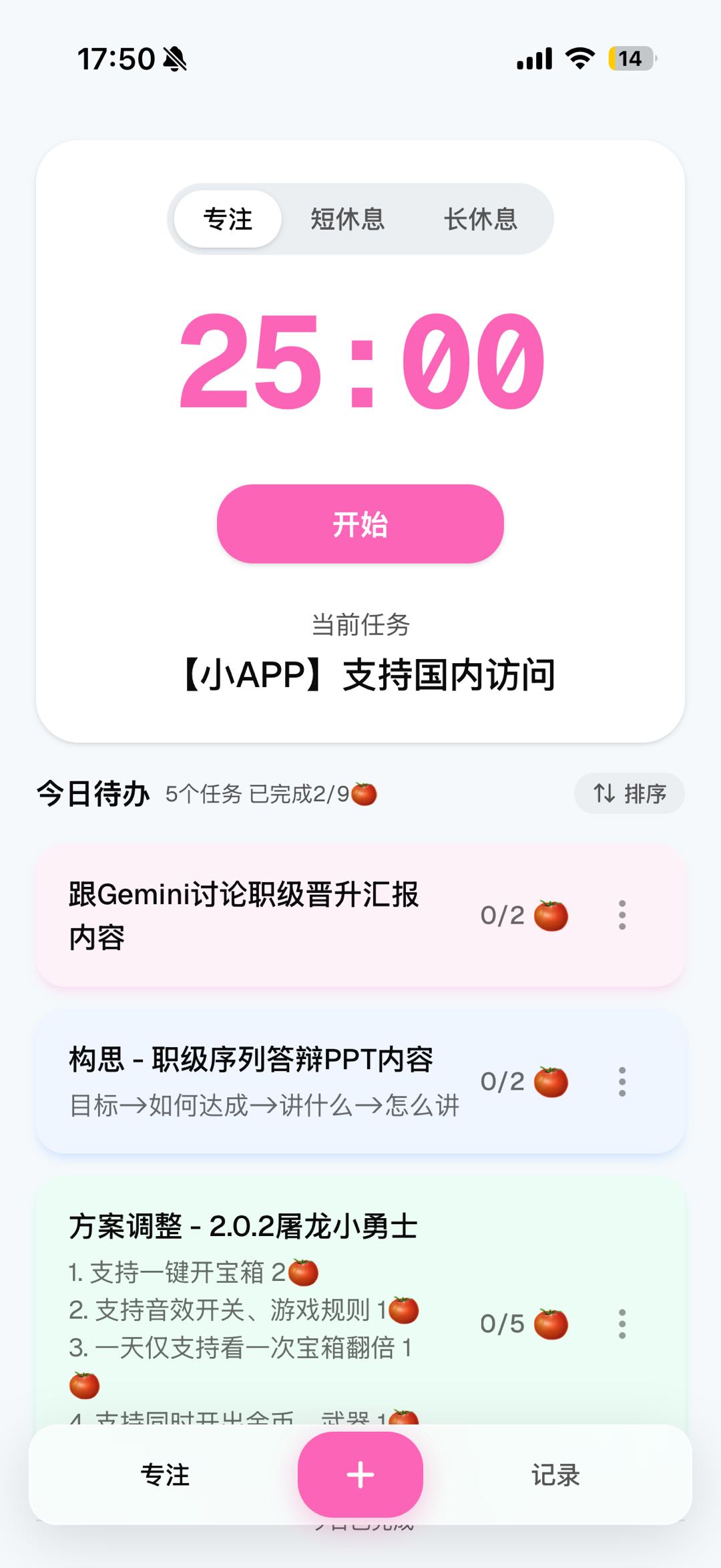Viewport: 721px width, 1568px height.
Task: Open more options for the 方案调整 task
Action: tap(622, 1324)
